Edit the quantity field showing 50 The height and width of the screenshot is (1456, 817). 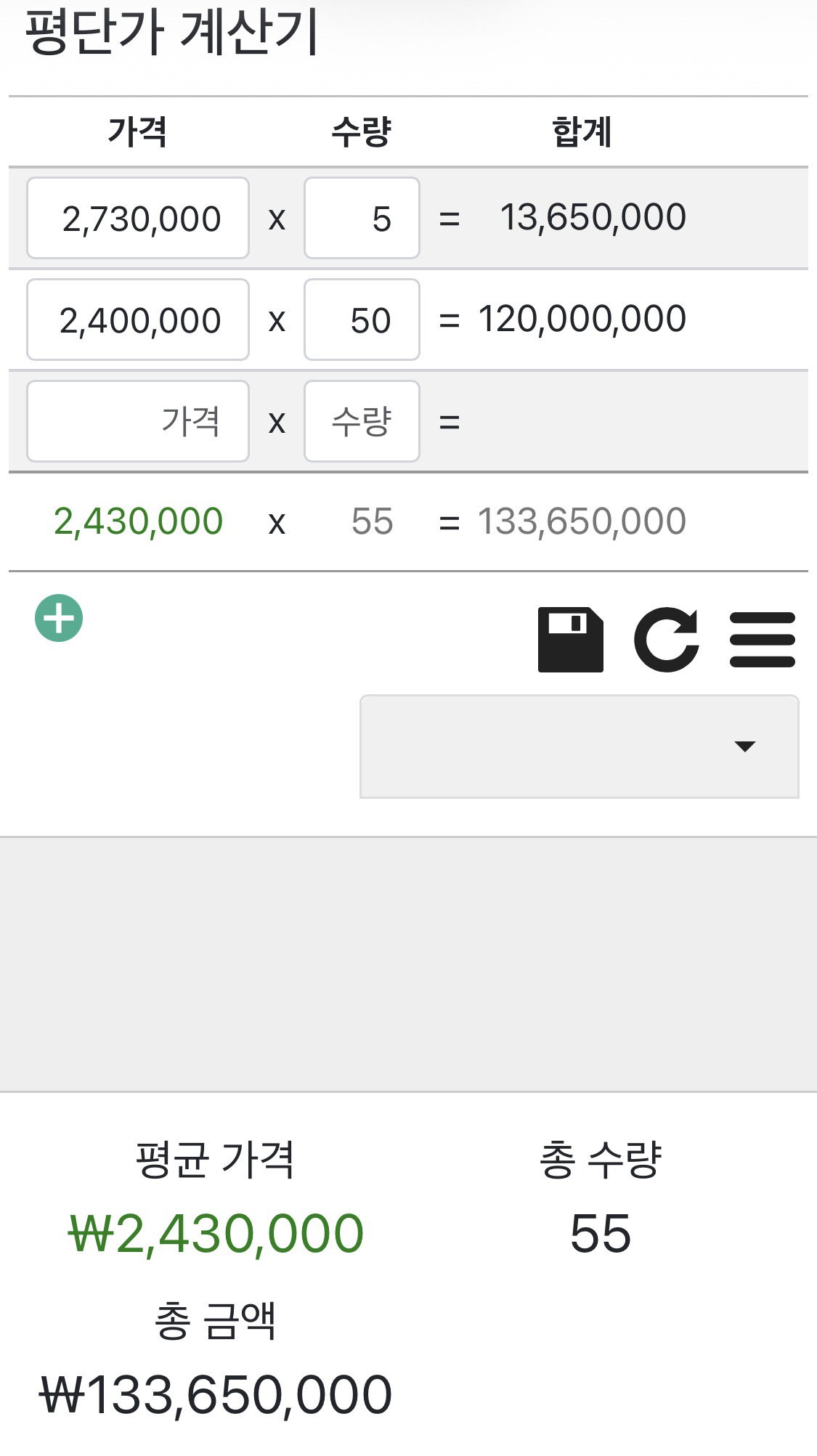coord(362,320)
